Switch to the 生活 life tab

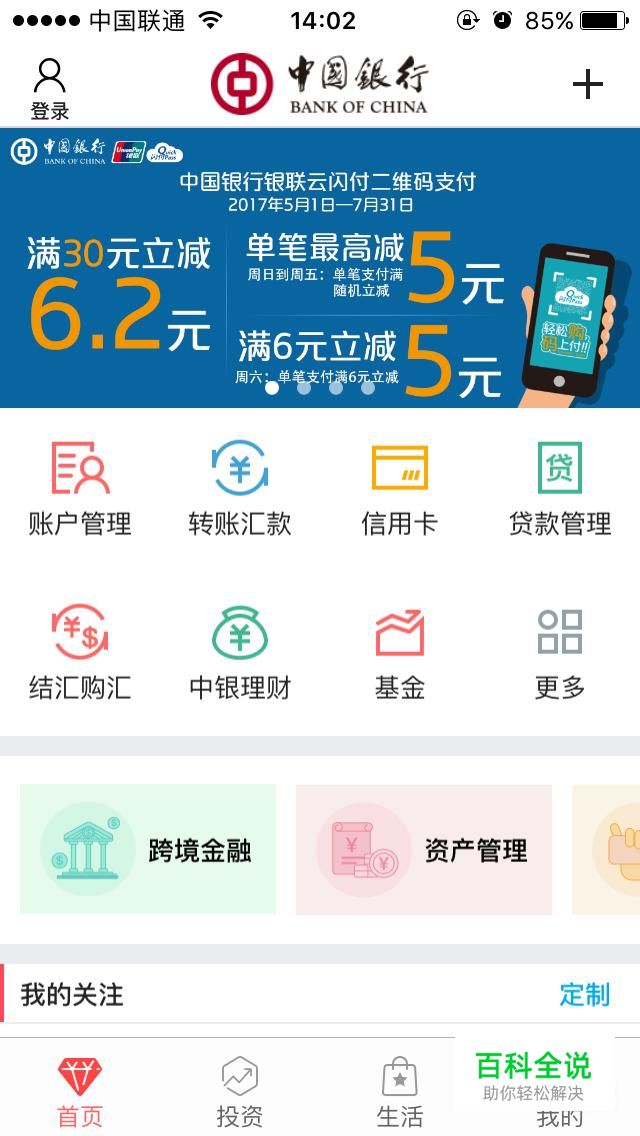pos(400,1092)
